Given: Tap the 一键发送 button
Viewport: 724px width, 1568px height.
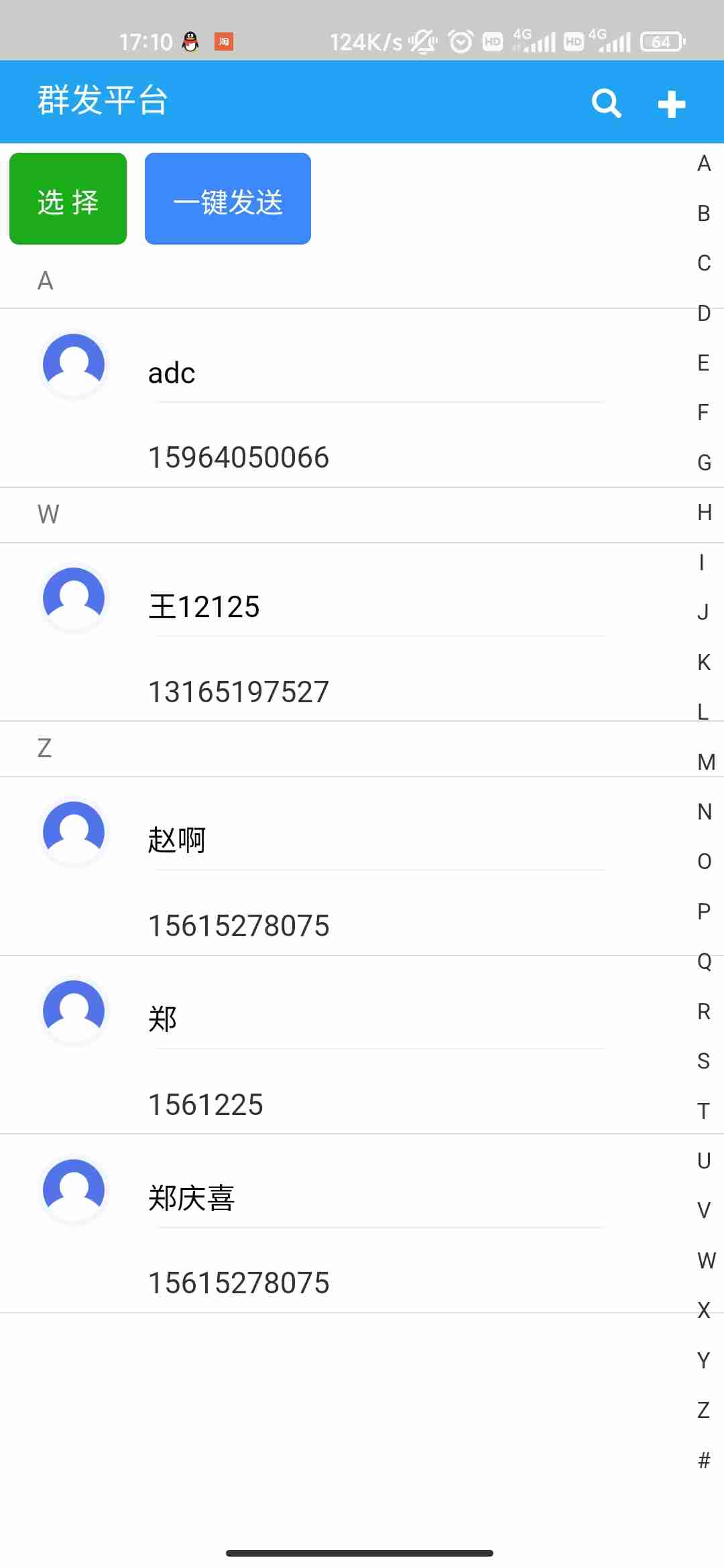Looking at the screenshot, I should [x=228, y=199].
